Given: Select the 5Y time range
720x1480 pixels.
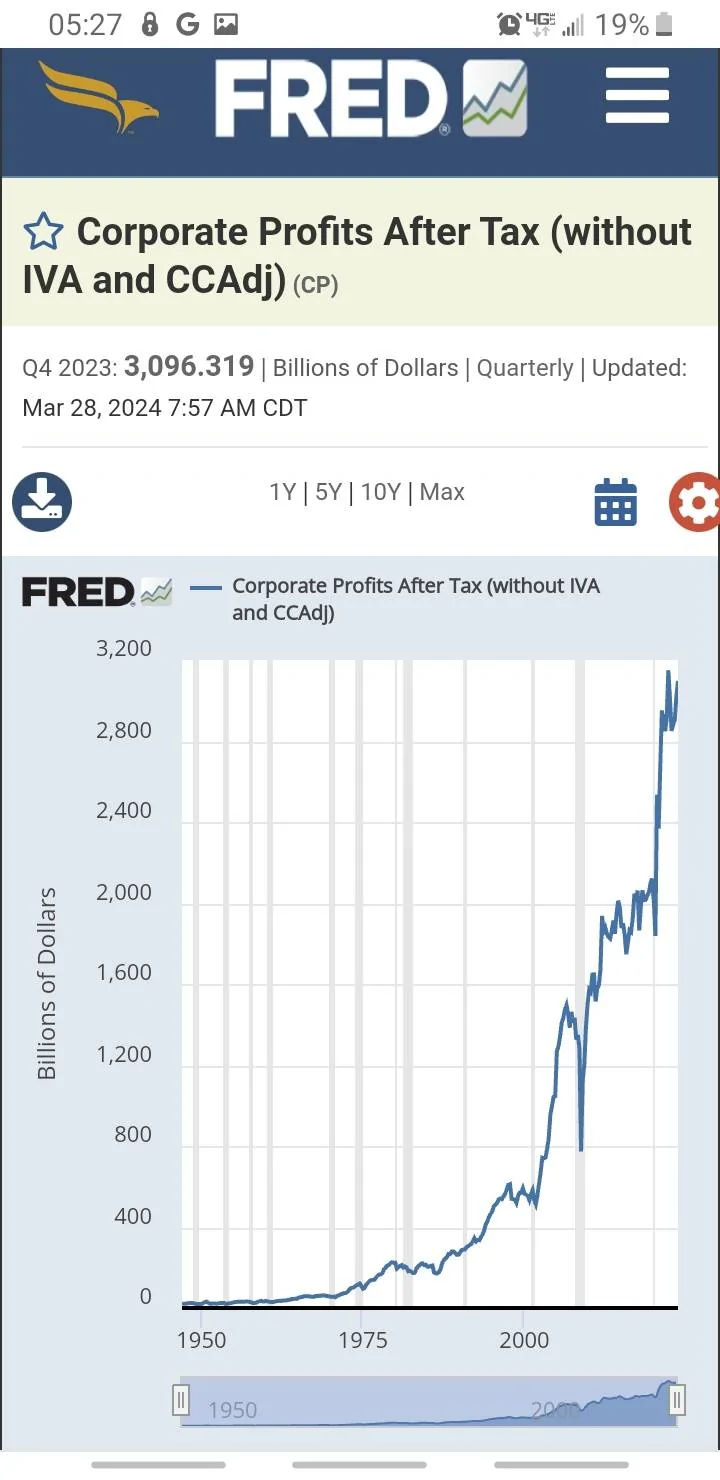Looking at the screenshot, I should pos(328,492).
